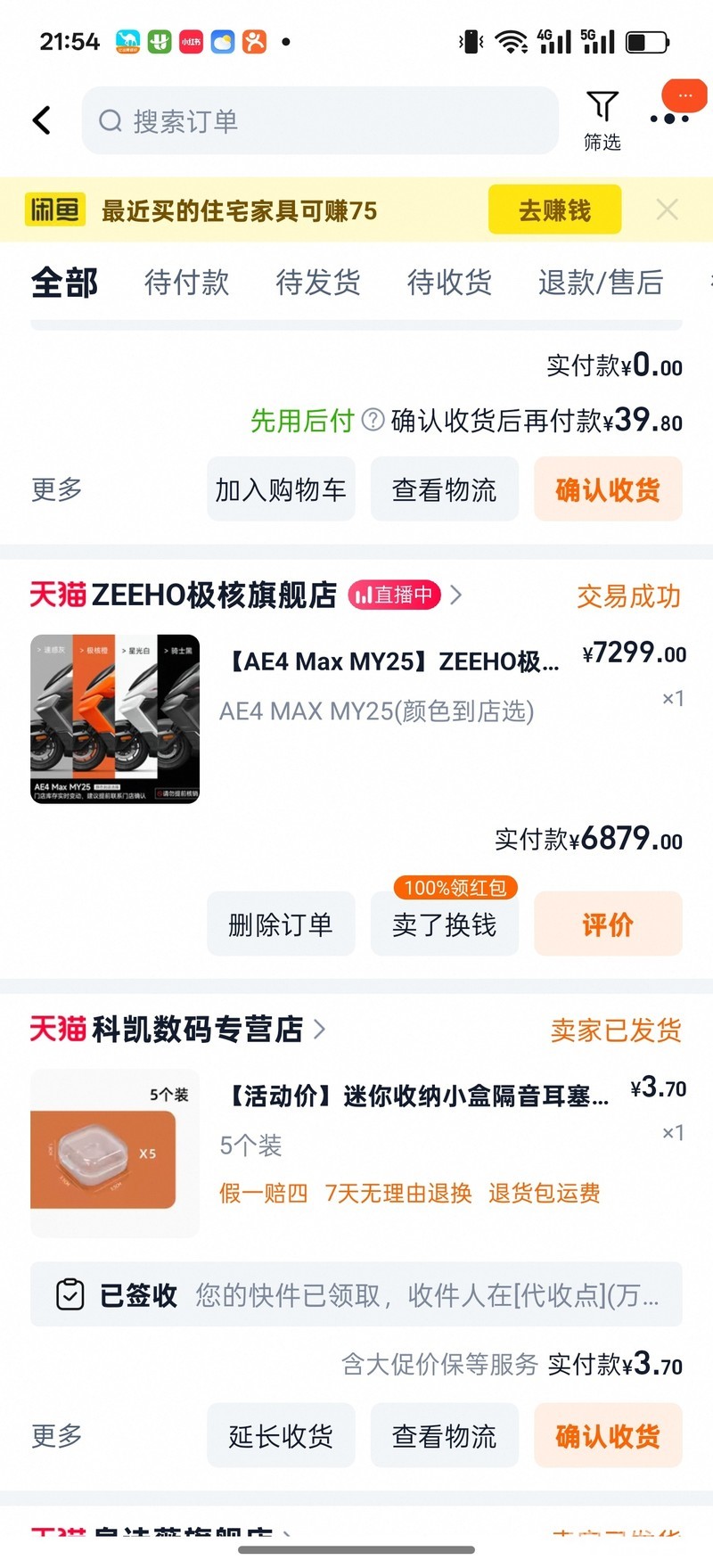Open the ZEEHO极核旗舰店 store page
The width and height of the screenshot is (713, 1568).
click(214, 595)
